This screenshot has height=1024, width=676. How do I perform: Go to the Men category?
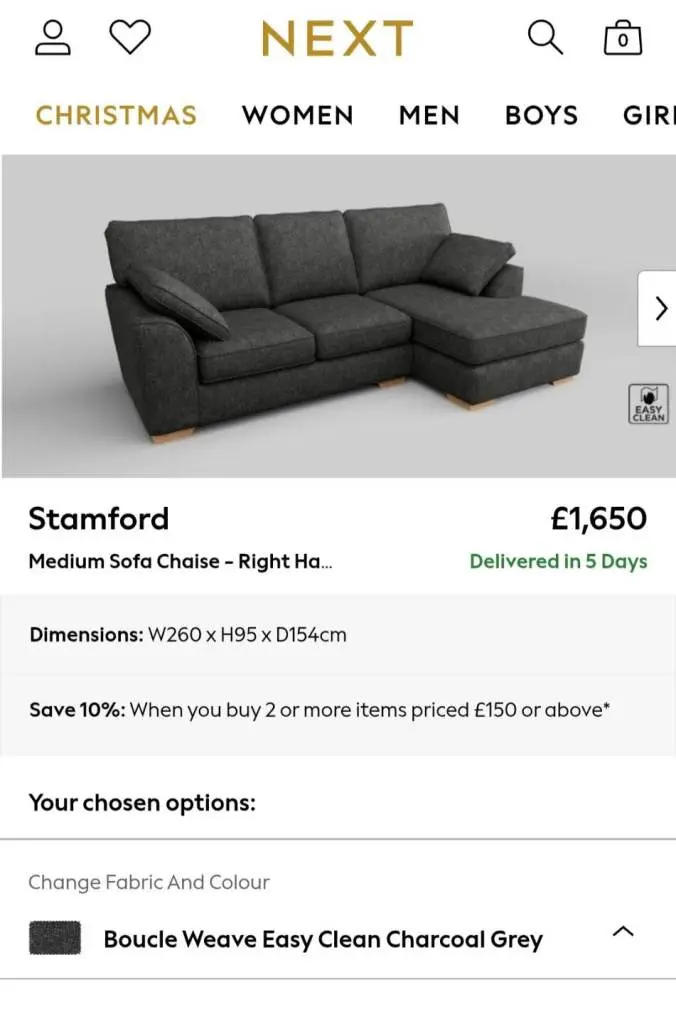pyautogui.click(x=429, y=115)
